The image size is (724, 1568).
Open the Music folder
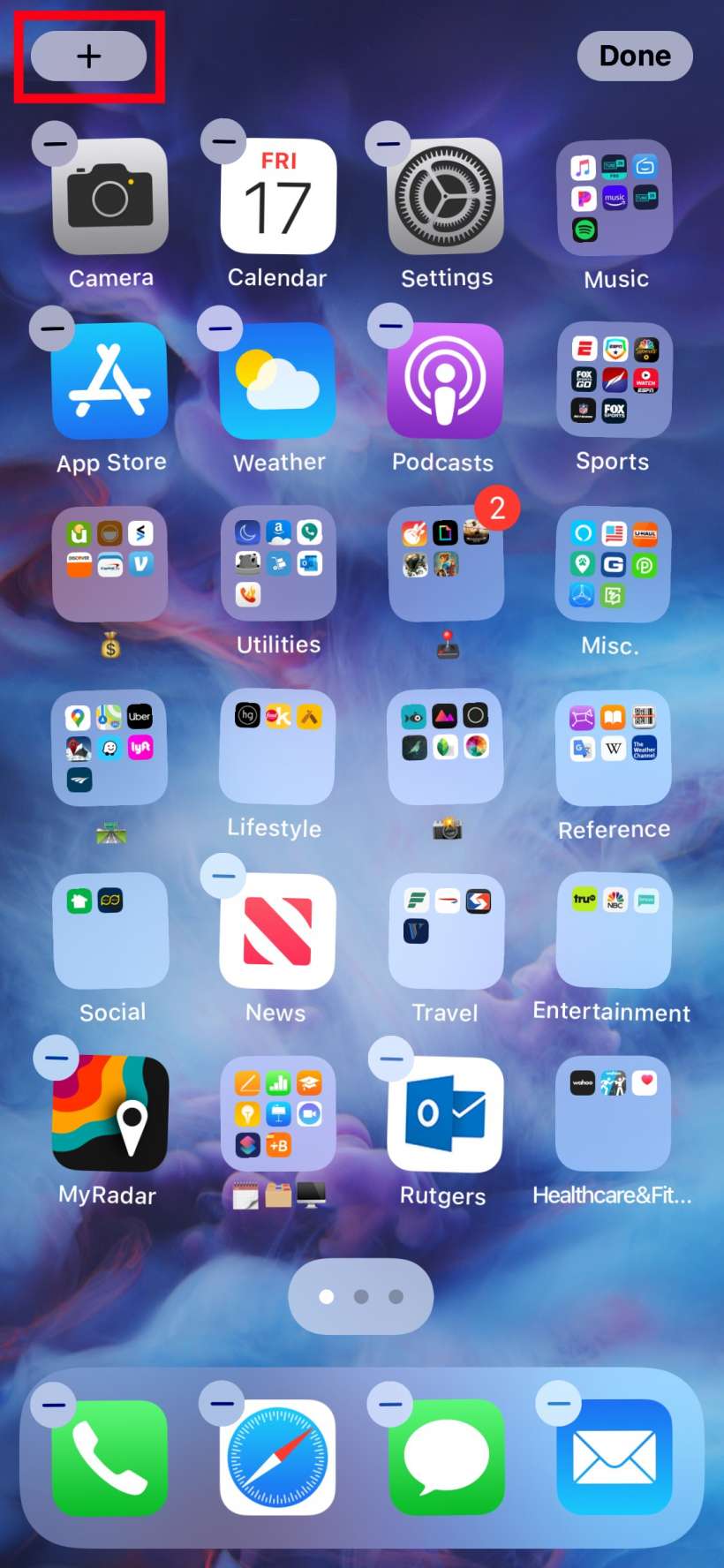(x=614, y=198)
